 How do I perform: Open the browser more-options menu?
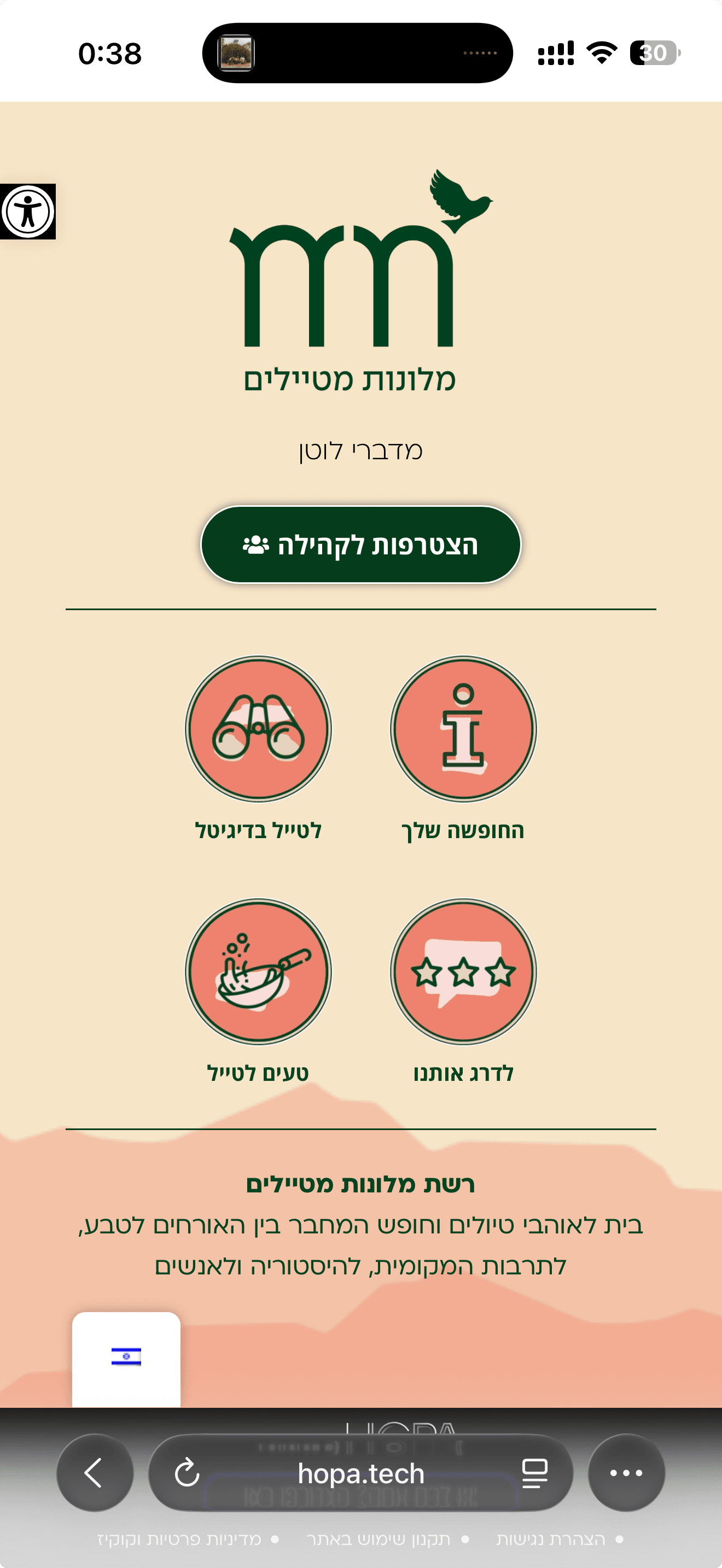(x=625, y=1473)
